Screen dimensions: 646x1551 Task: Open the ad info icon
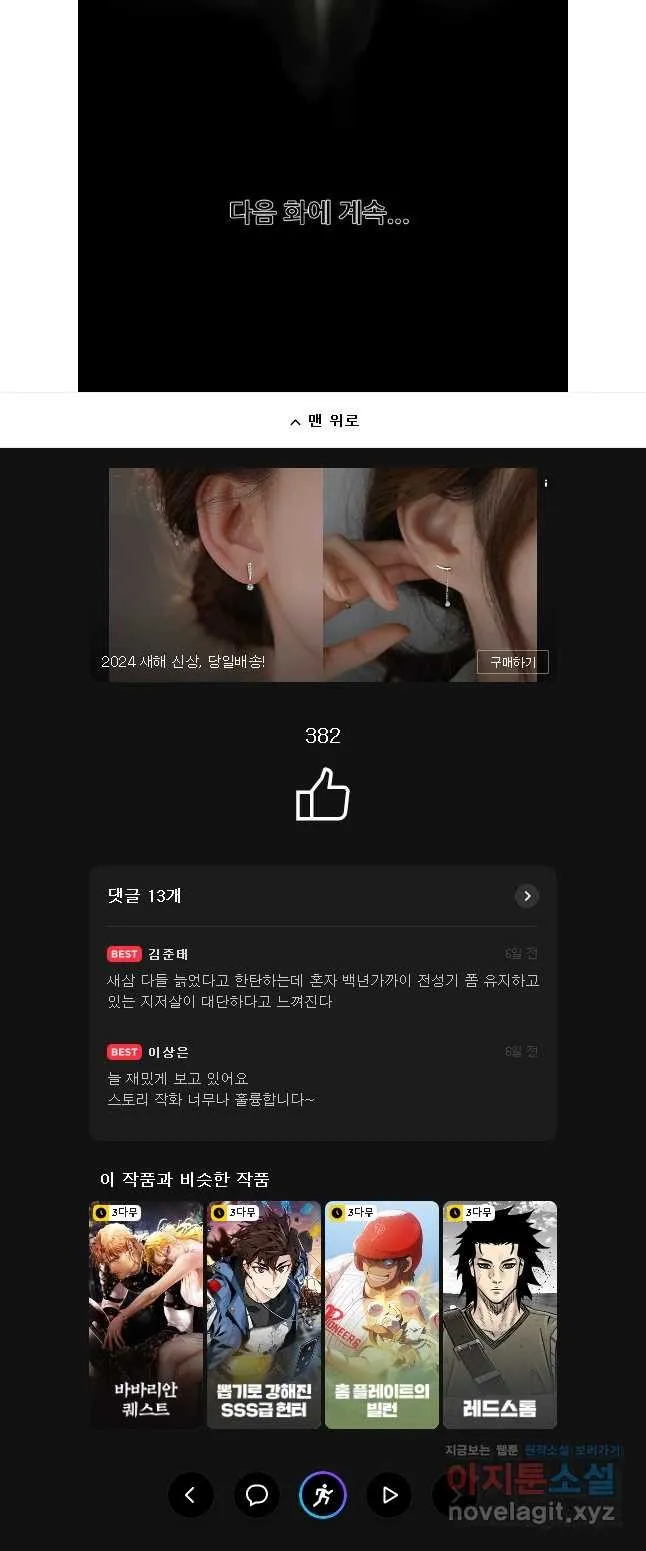546,483
